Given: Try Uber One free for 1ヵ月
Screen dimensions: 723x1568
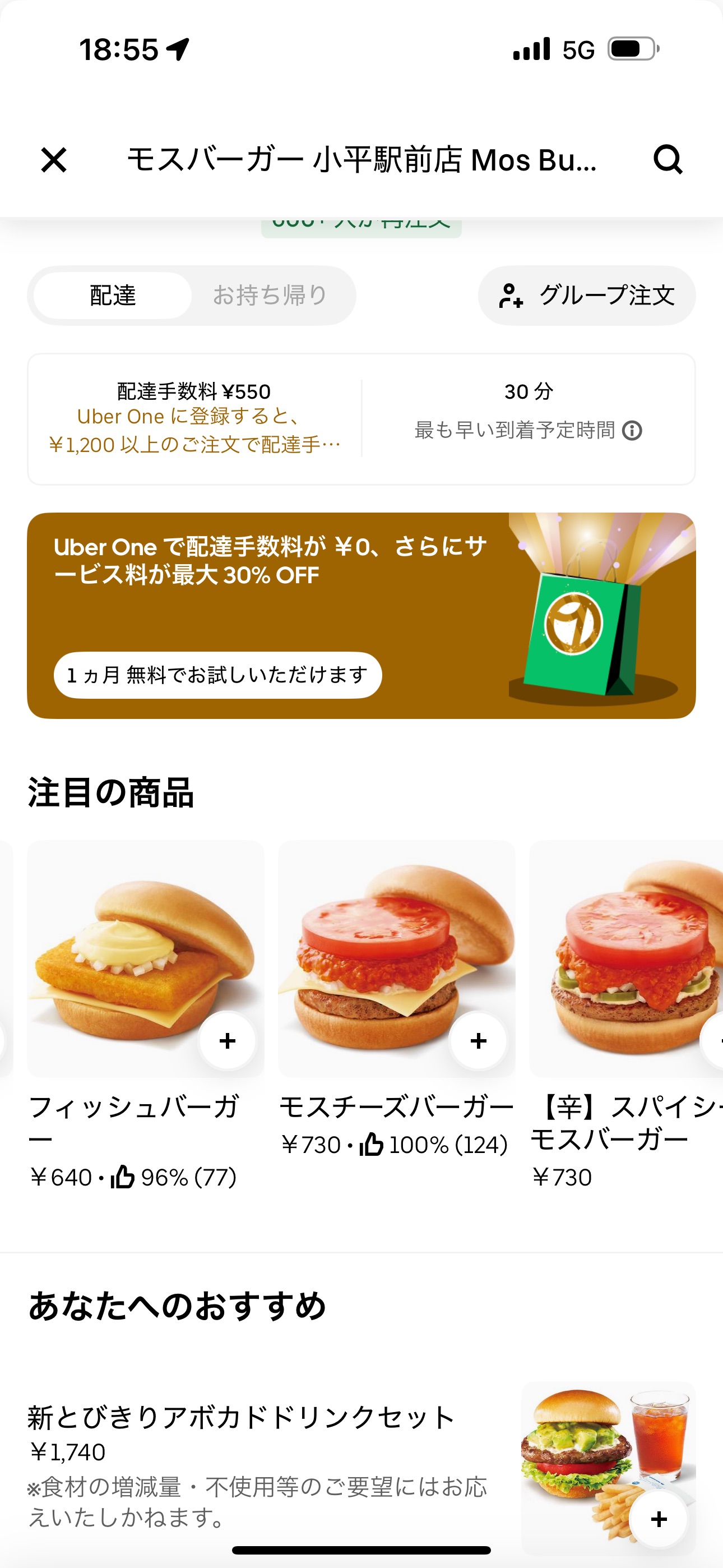Looking at the screenshot, I should point(217,675).
